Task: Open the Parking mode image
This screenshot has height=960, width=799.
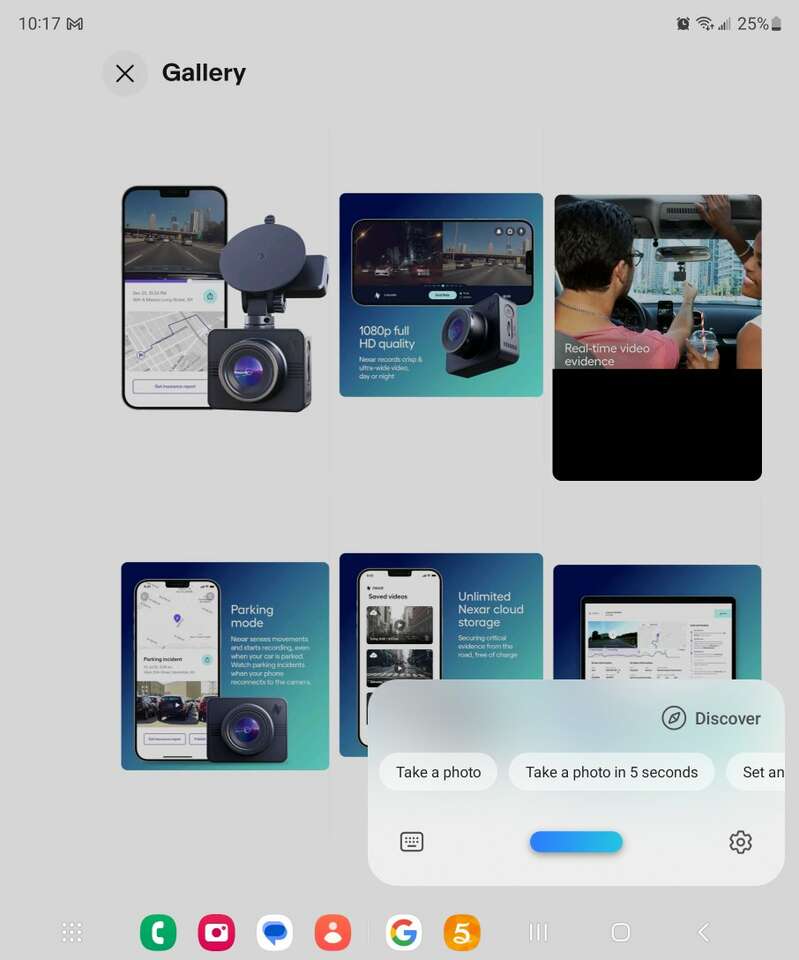Action: 225,665
